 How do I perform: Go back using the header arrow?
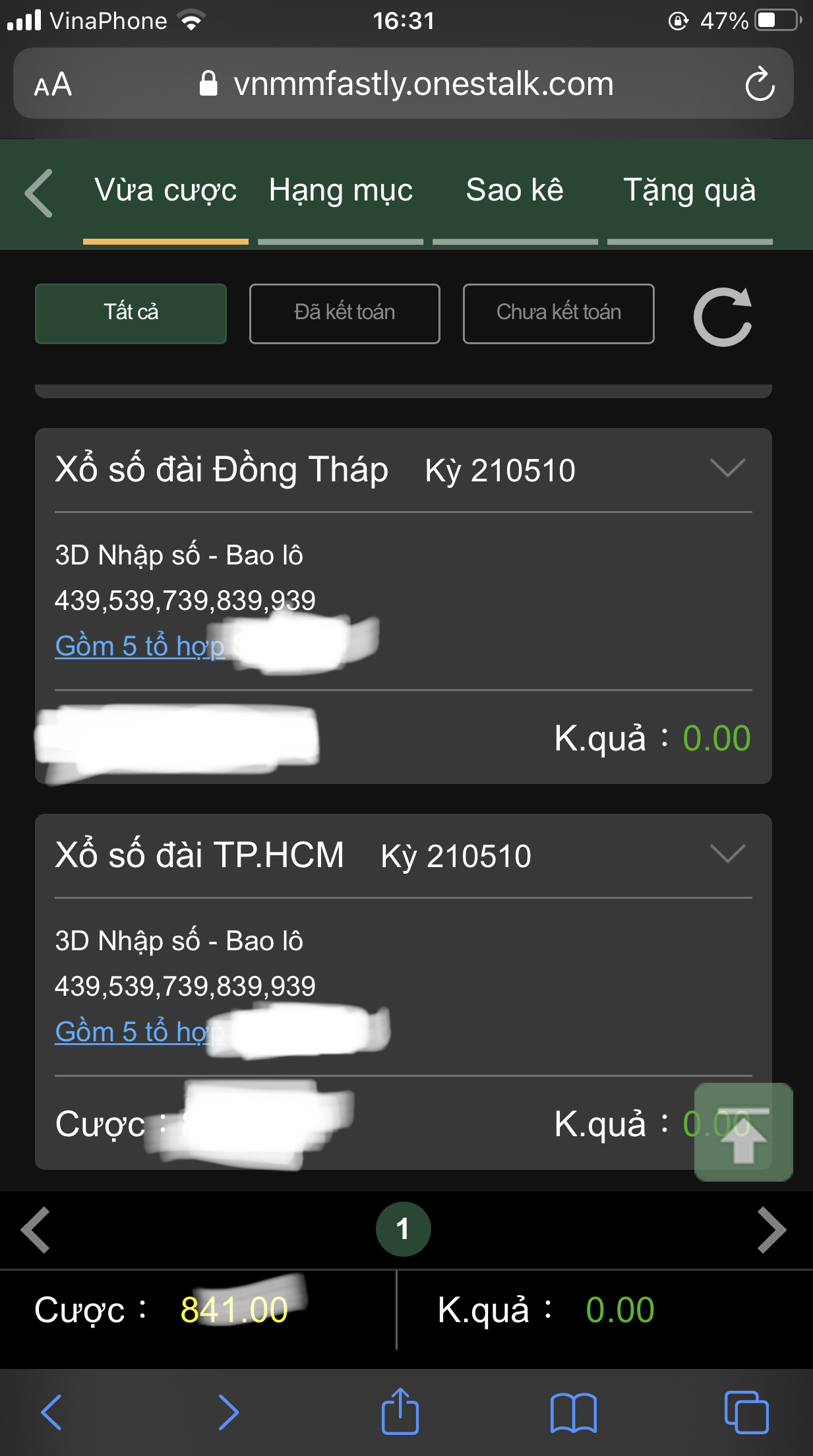39,193
